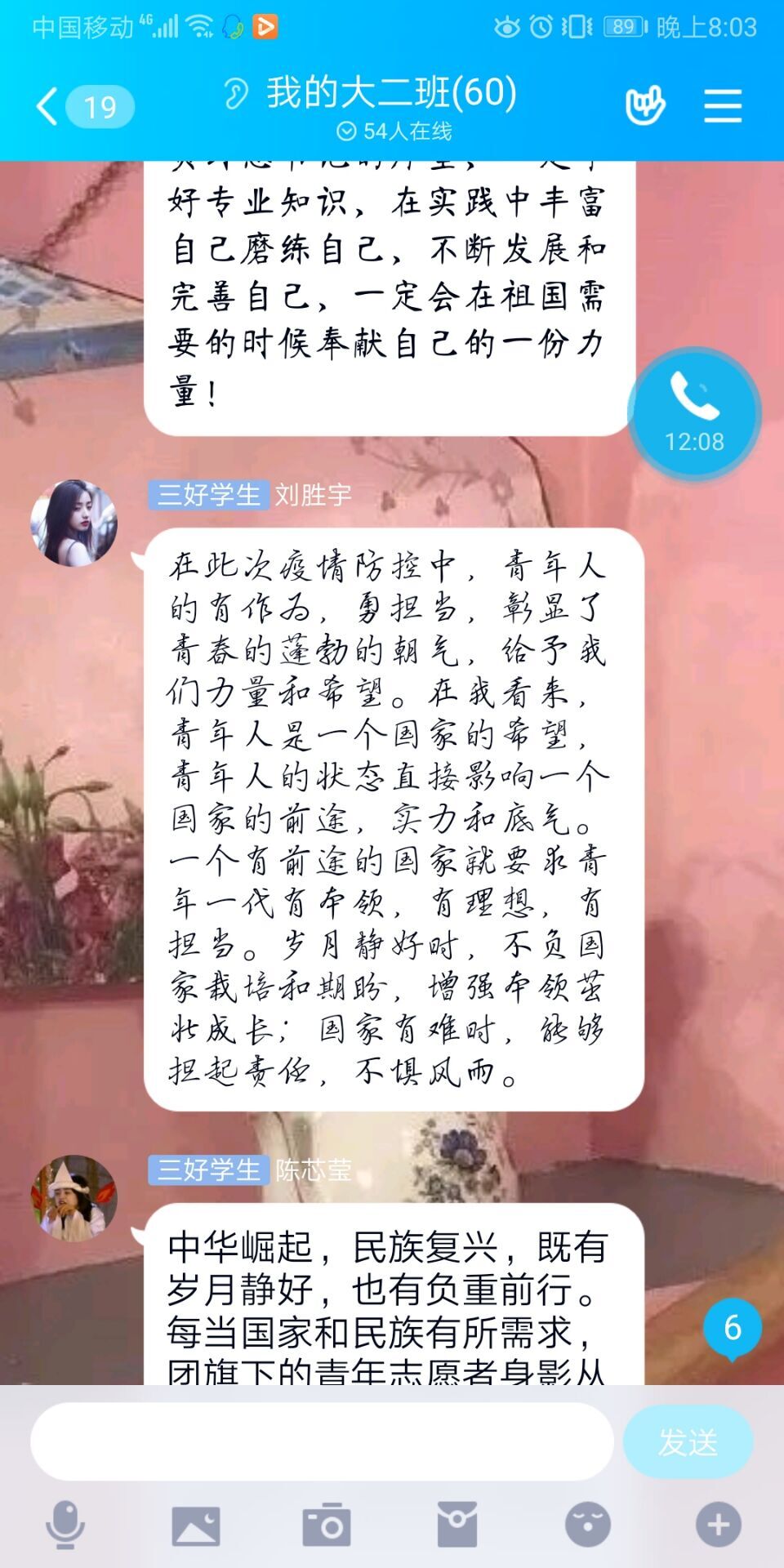Open 陈芯莹's profile avatar
The image size is (784, 1568).
73,1198
